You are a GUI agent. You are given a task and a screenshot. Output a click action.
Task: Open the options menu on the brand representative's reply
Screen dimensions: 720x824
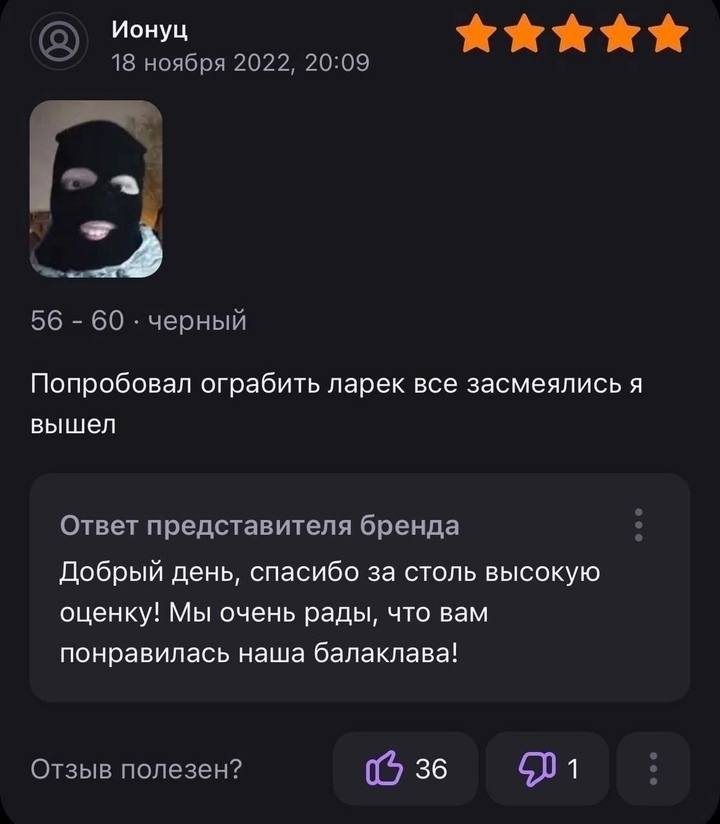[x=639, y=525]
